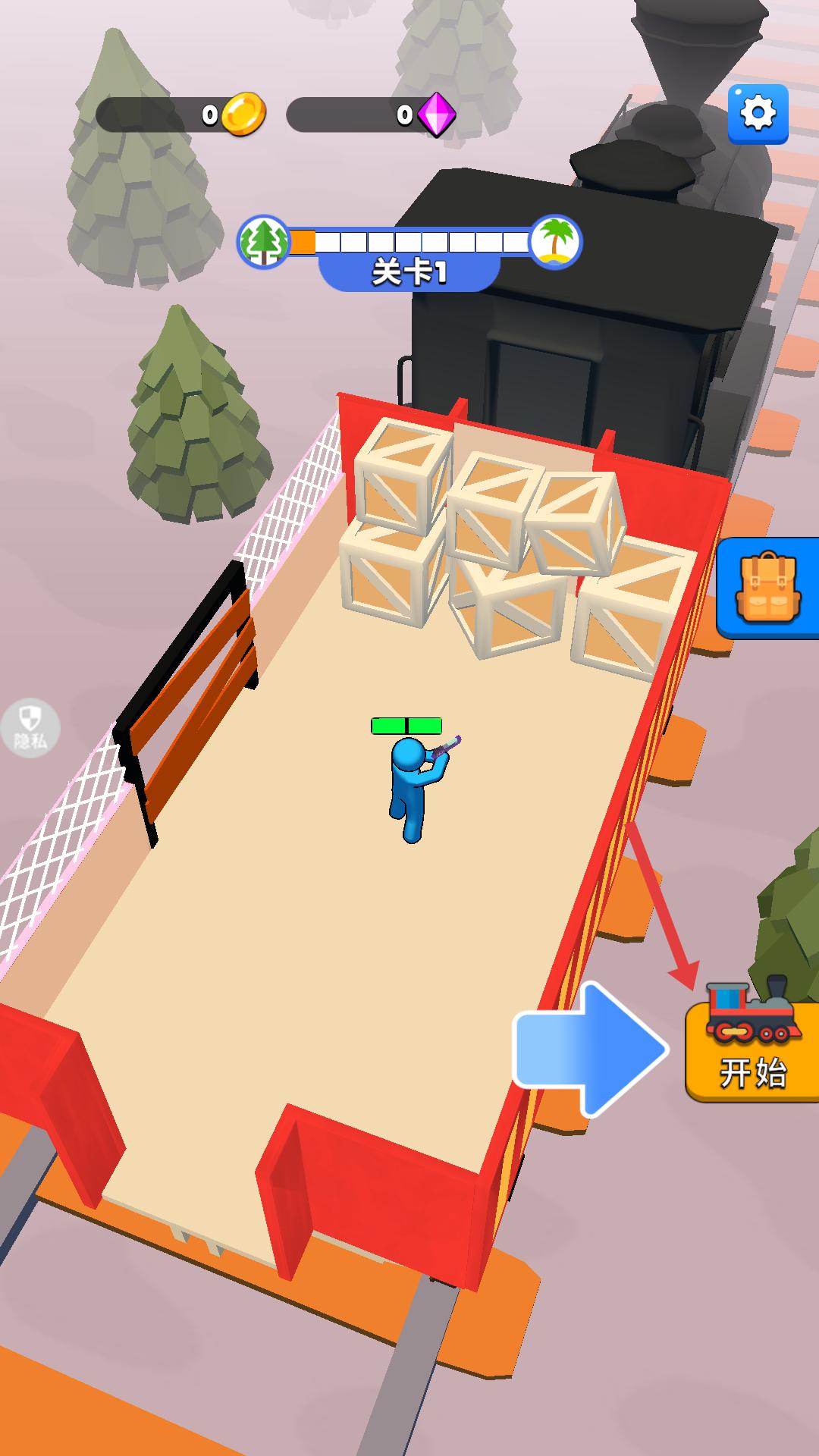819x1456 pixels.
Task: Open the backpack inventory
Action: pyautogui.click(x=767, y=588)
